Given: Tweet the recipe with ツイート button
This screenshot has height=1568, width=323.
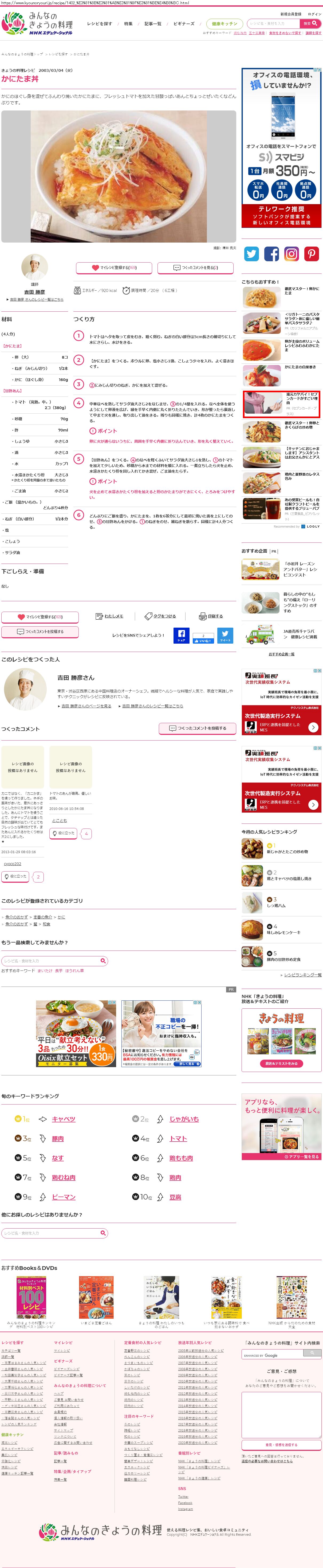Looking at the screenshot, I should click(225, 635).
